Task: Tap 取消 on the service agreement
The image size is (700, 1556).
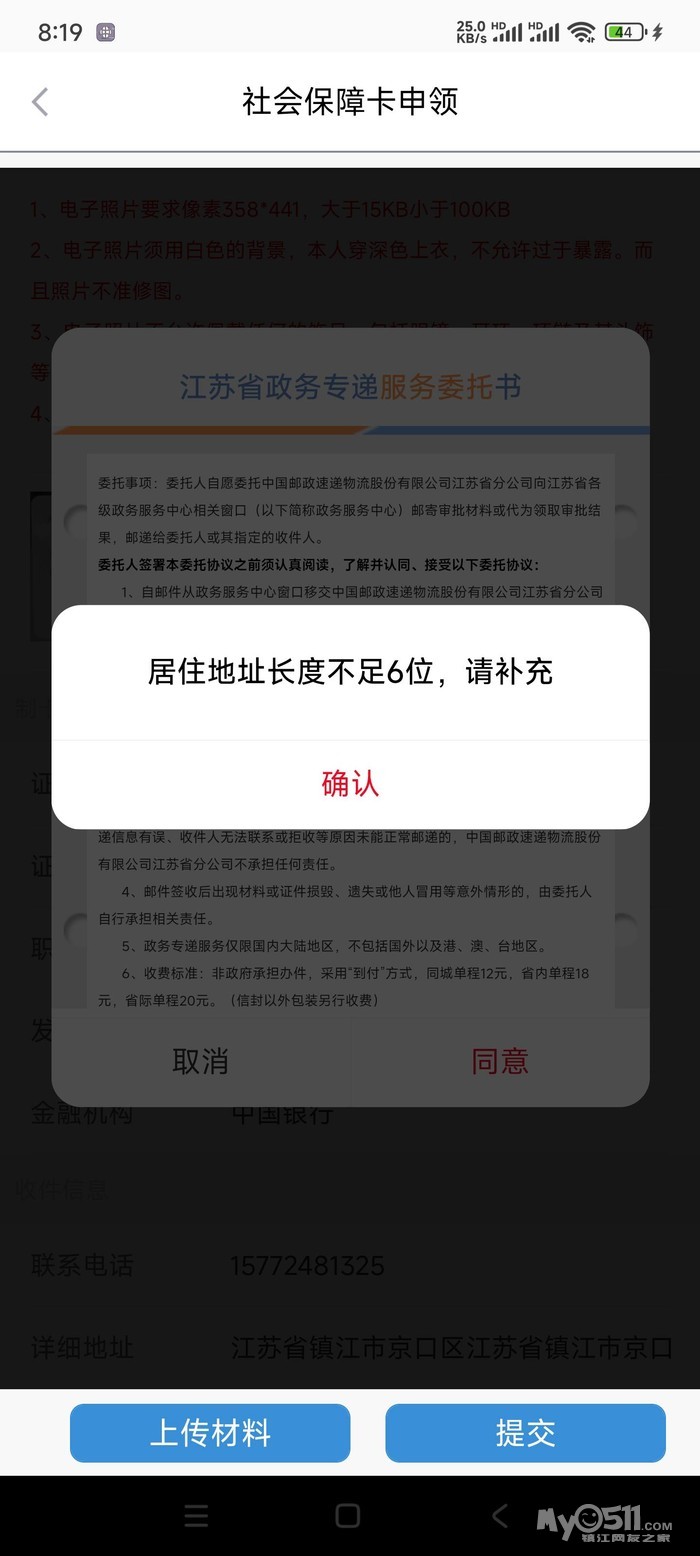Action: click(x=200, y=1061)
